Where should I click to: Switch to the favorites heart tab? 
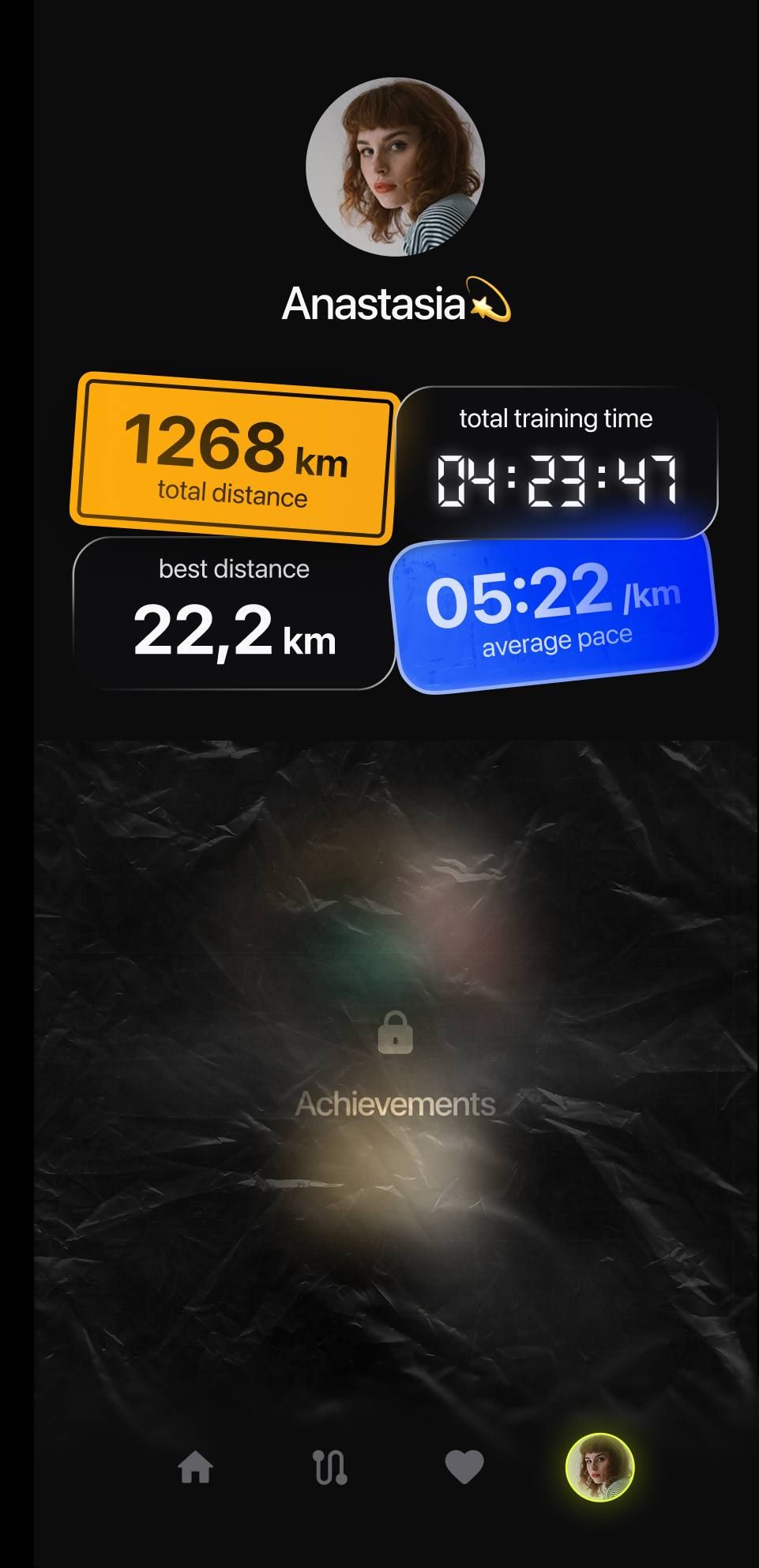(x=464, y=1468)
